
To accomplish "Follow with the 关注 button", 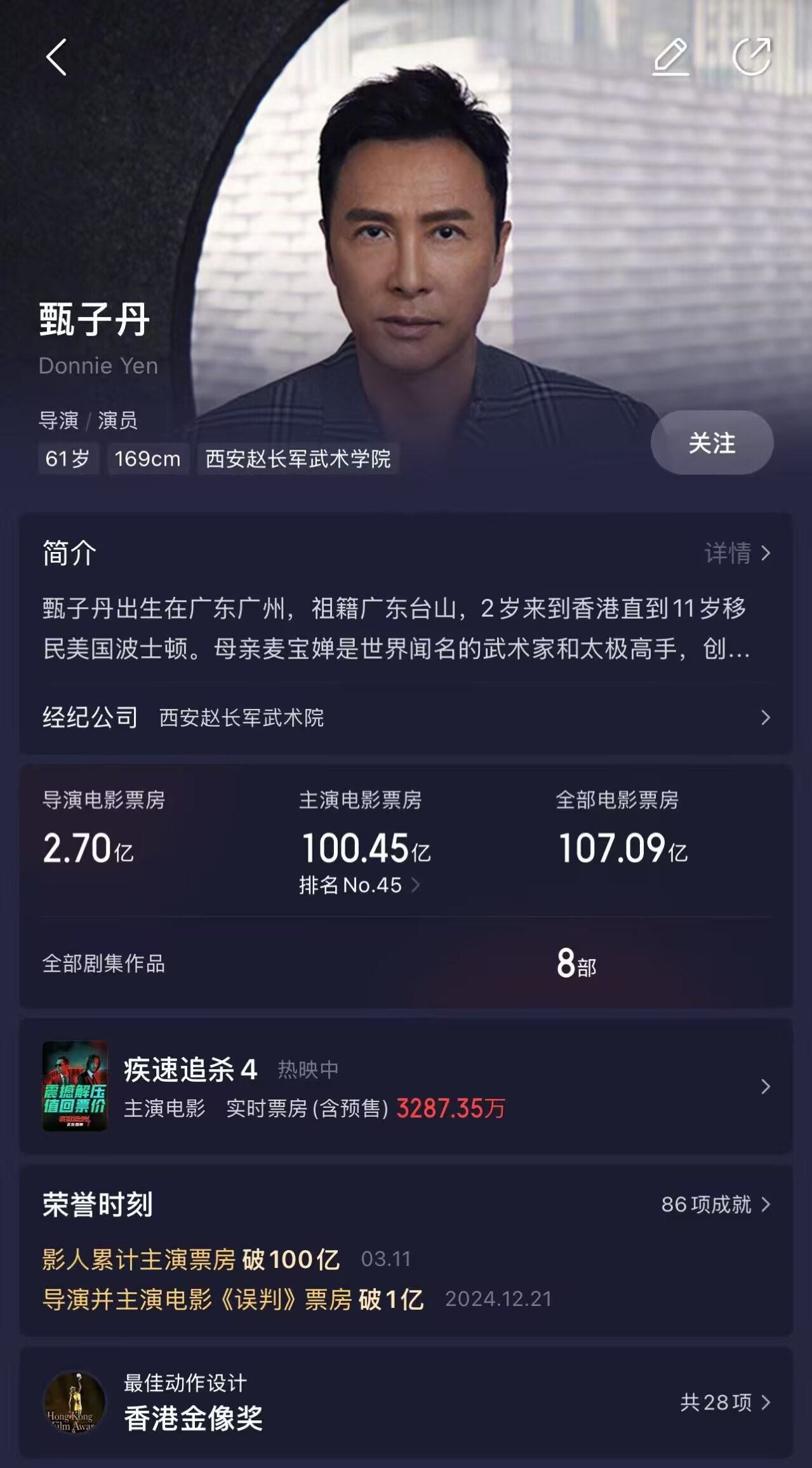I will (712, 443).
